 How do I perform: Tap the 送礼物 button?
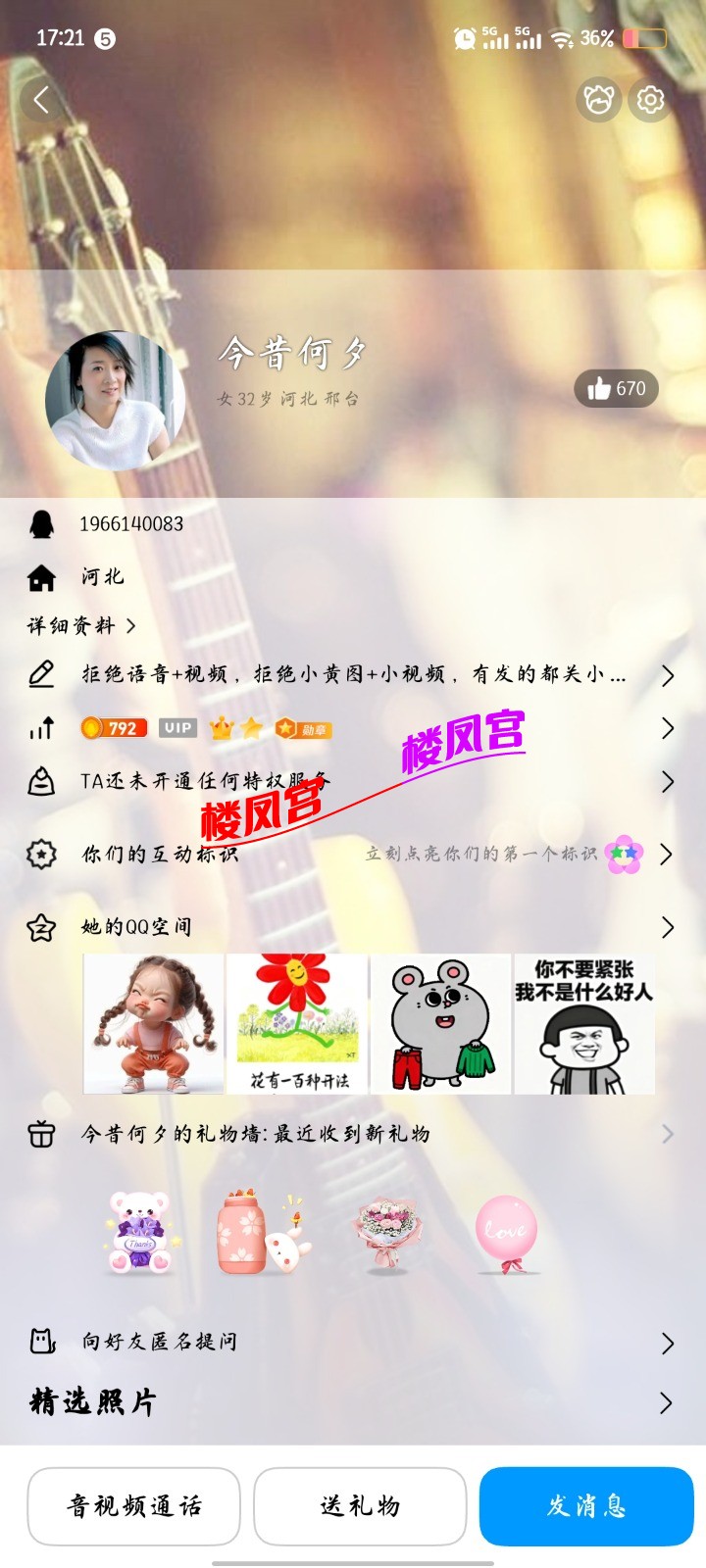tap(359, 1506)
